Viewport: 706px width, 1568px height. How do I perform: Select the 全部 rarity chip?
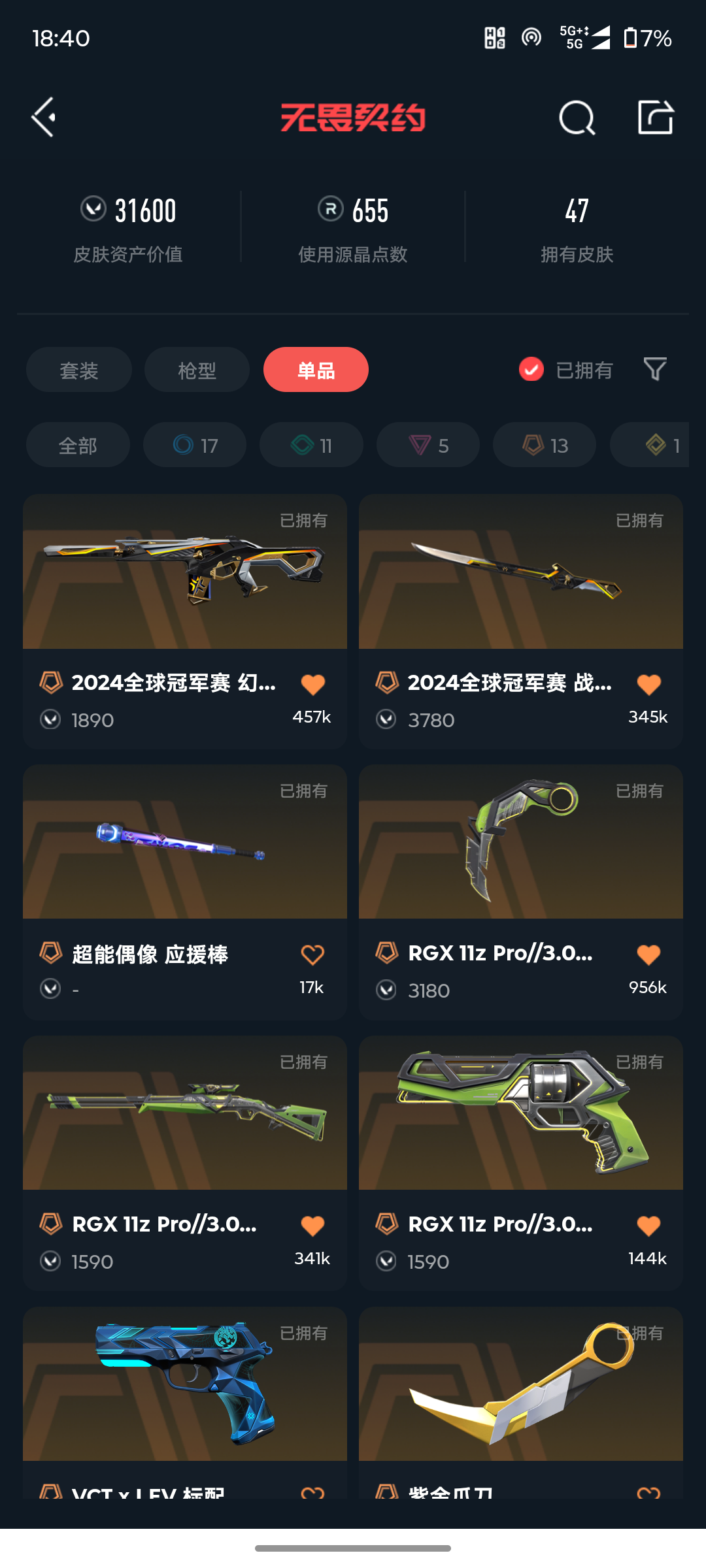coord(78,446)
